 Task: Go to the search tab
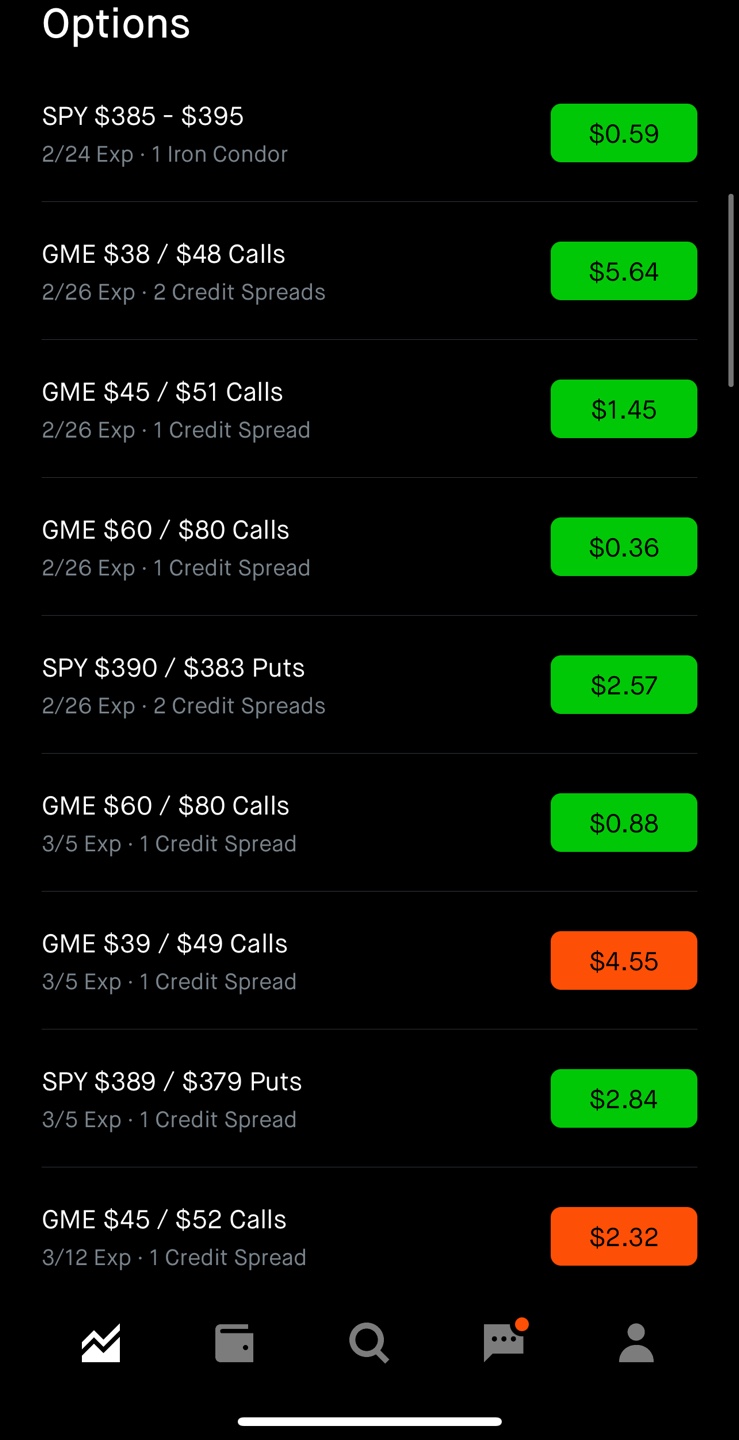[x=369, y=1343]
